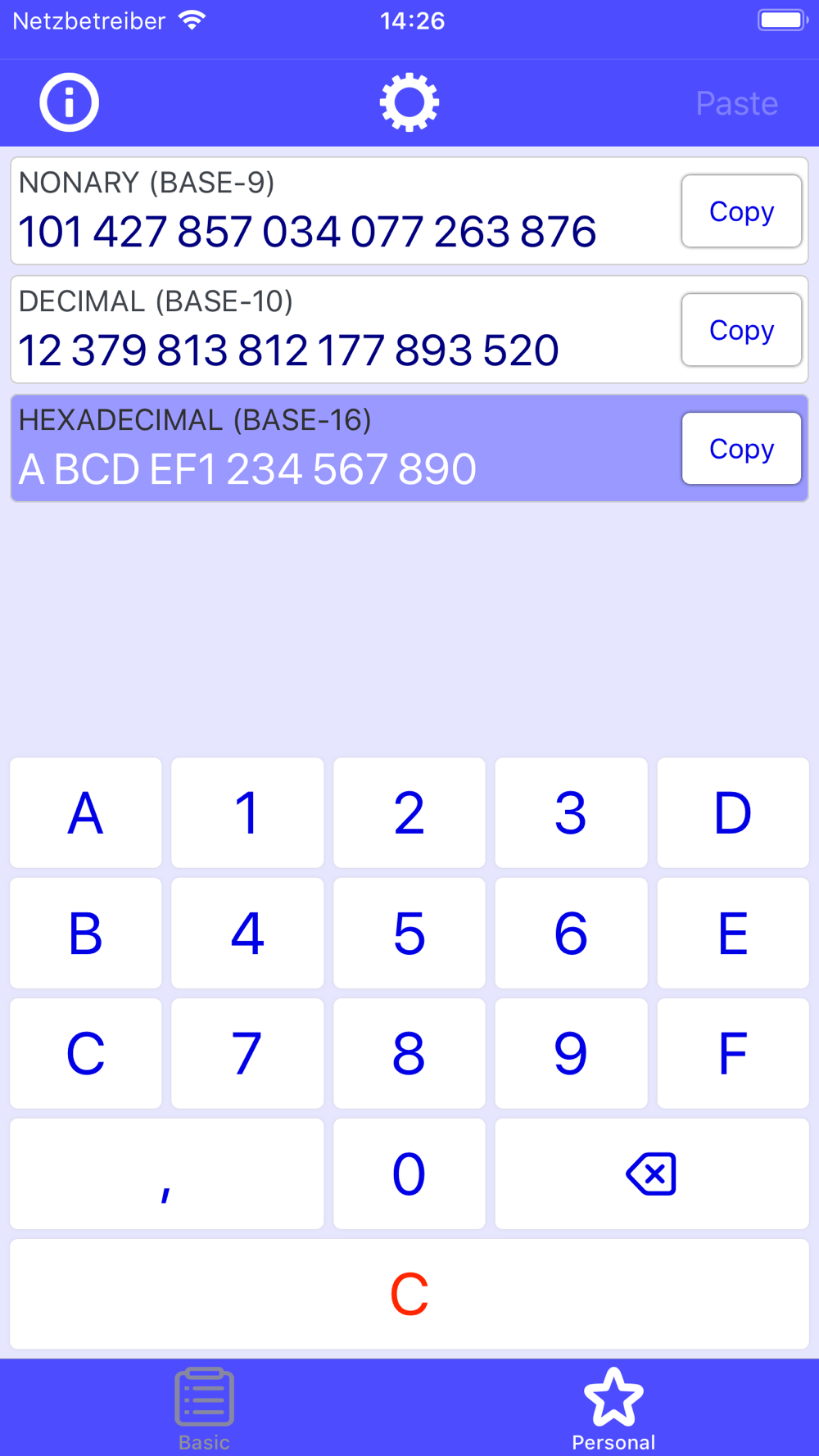This screenshot has width=819, height=1456.
Task: Enter the digit 5
Action: click(409, 933)
